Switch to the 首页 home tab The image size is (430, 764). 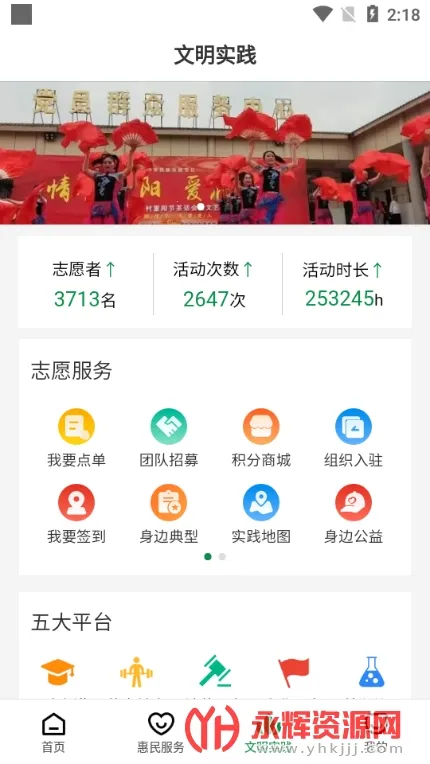pos(54,732)
